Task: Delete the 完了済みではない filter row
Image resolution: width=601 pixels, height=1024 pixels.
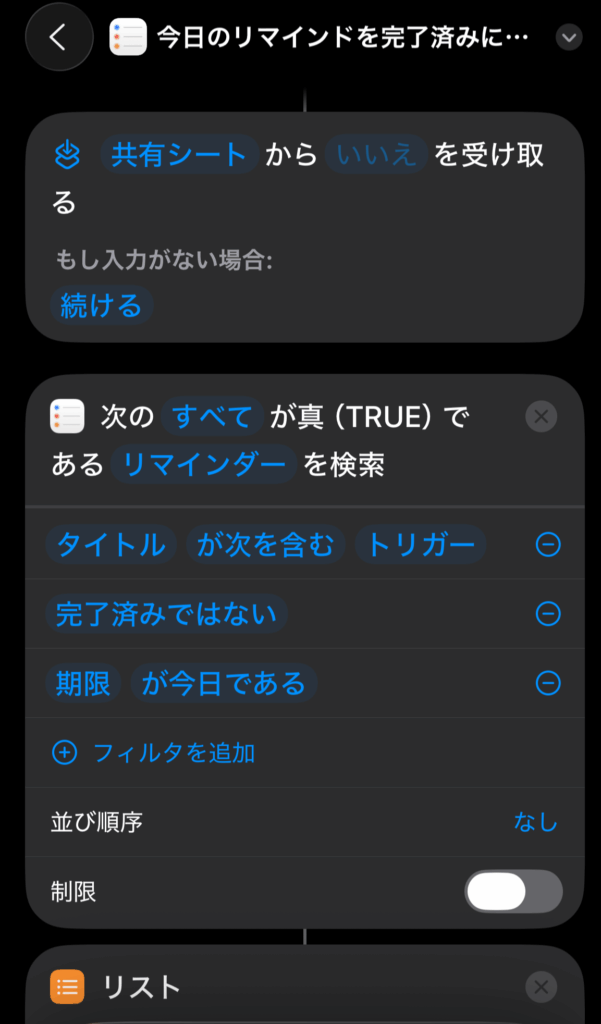Action: click(x=548, y=613)
